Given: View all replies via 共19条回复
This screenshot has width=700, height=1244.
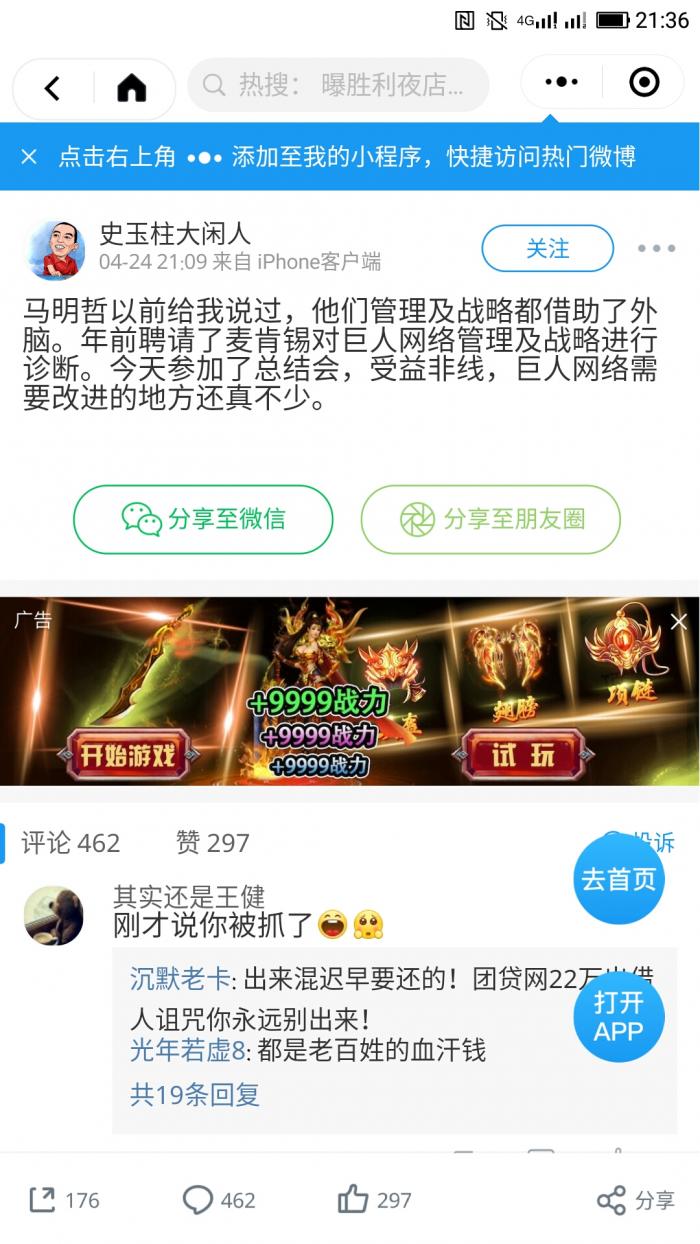Looking at the screenshot, I should [195, 1094].
